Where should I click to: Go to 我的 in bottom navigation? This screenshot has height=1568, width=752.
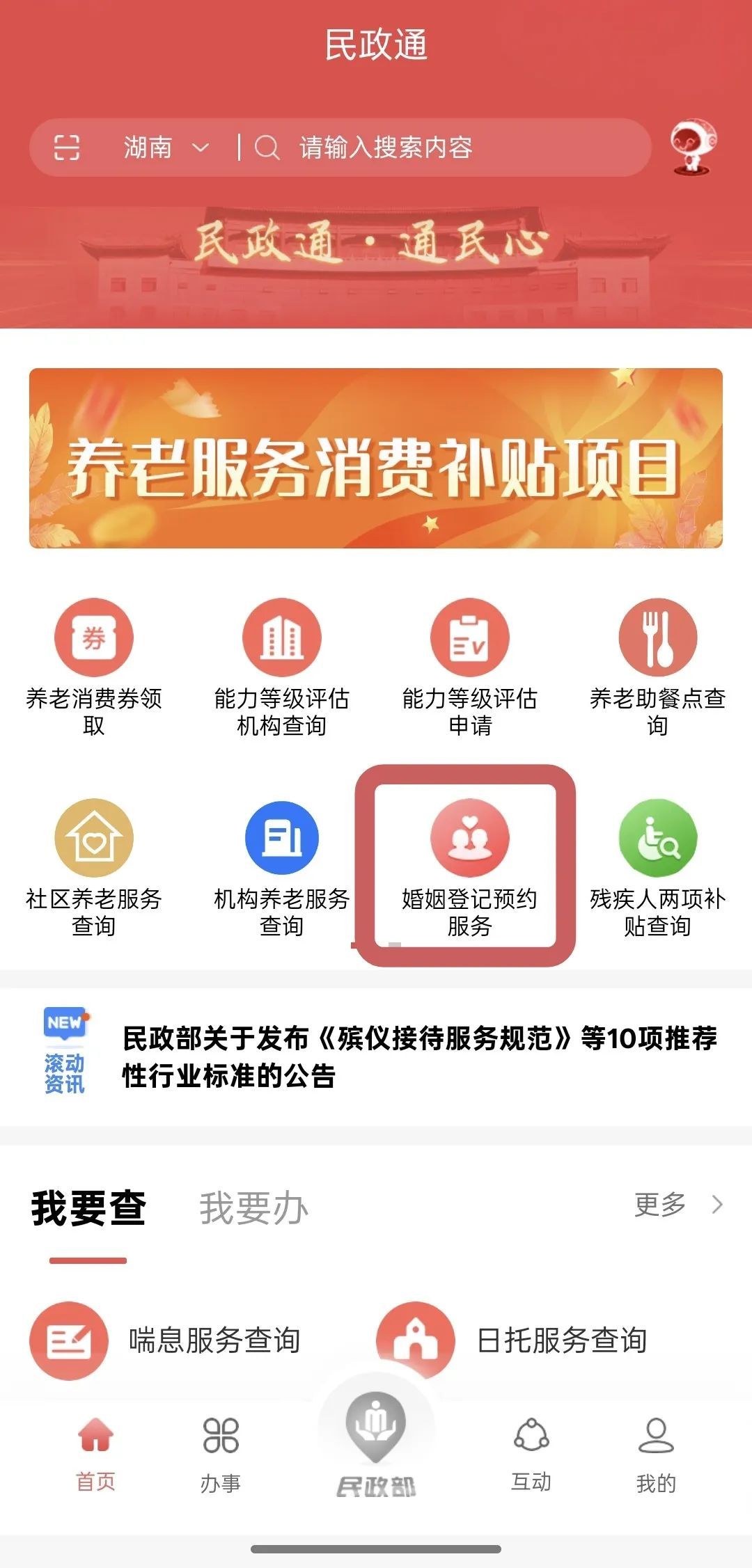655,1455
